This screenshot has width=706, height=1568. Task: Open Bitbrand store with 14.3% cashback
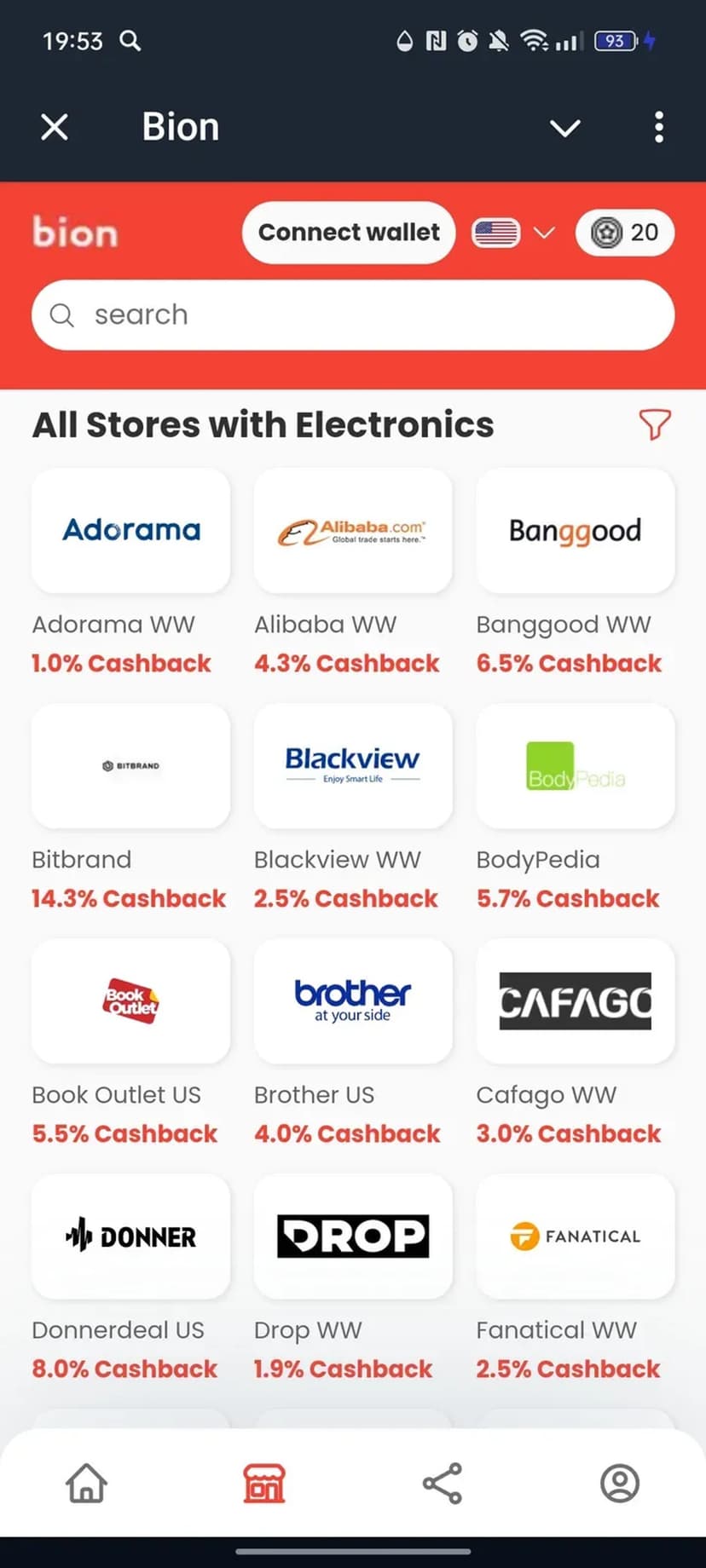click(x=130, y=766)
